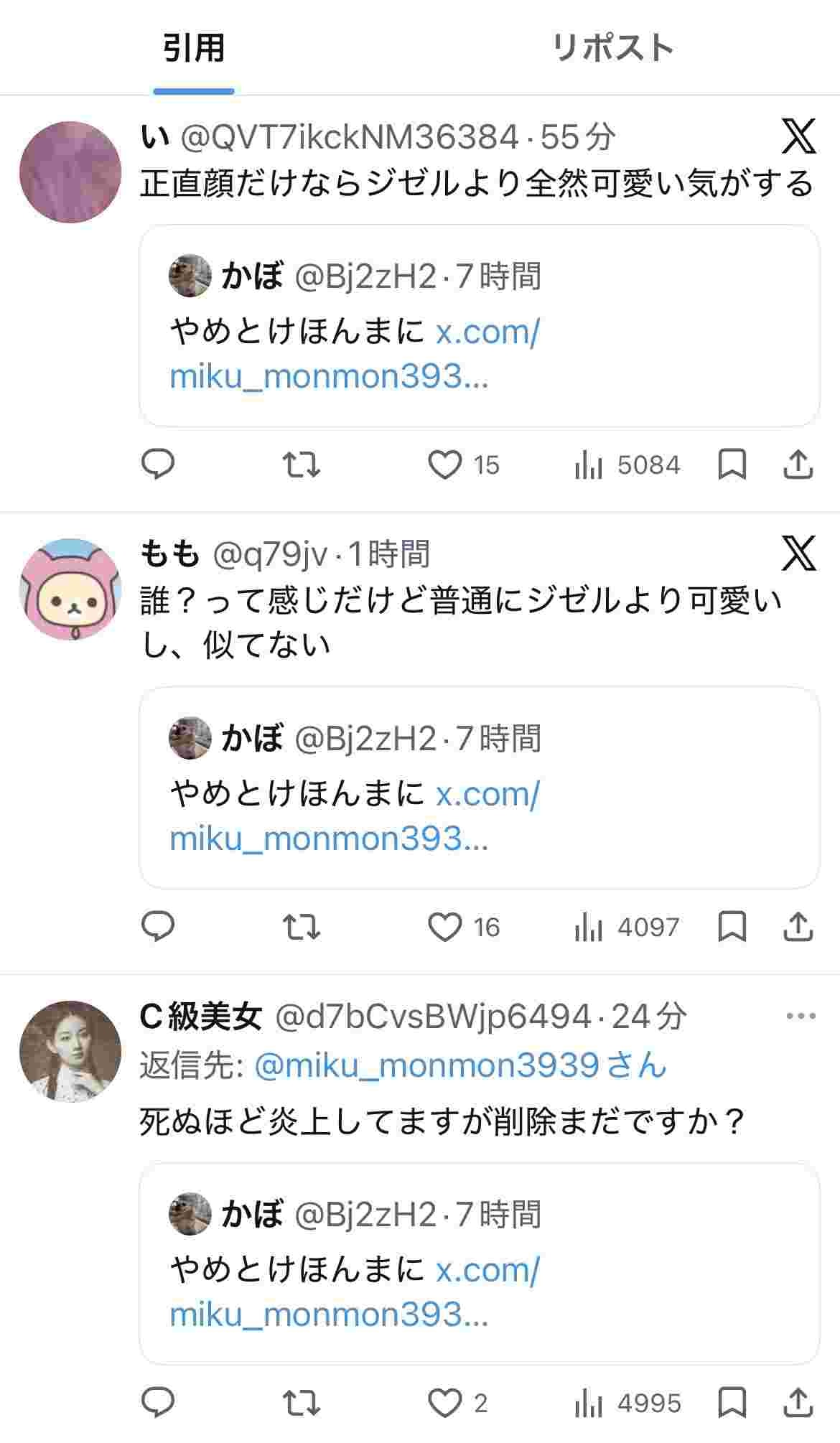The height and width of the screenshot is (1443, 840).
Task: Reply to the post by @QVT7ikckNM36384
Action: [158, 464]
